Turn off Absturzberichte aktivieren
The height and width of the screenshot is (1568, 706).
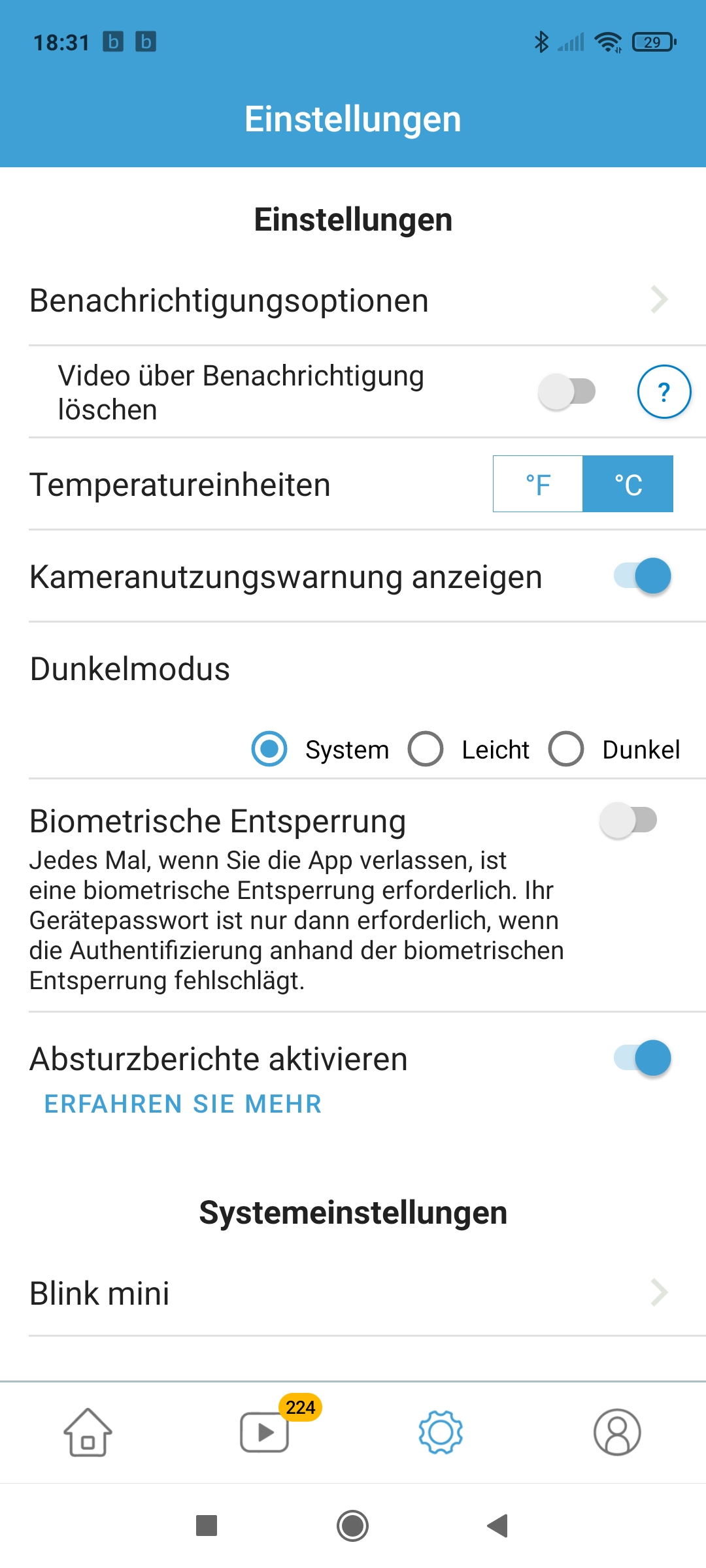643,1058
